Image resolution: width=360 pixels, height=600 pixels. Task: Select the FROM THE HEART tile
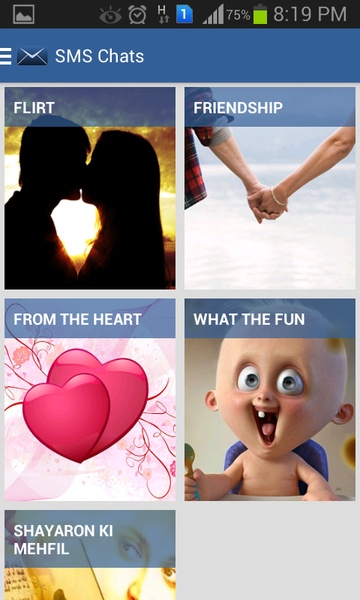[x=90, y=399]
